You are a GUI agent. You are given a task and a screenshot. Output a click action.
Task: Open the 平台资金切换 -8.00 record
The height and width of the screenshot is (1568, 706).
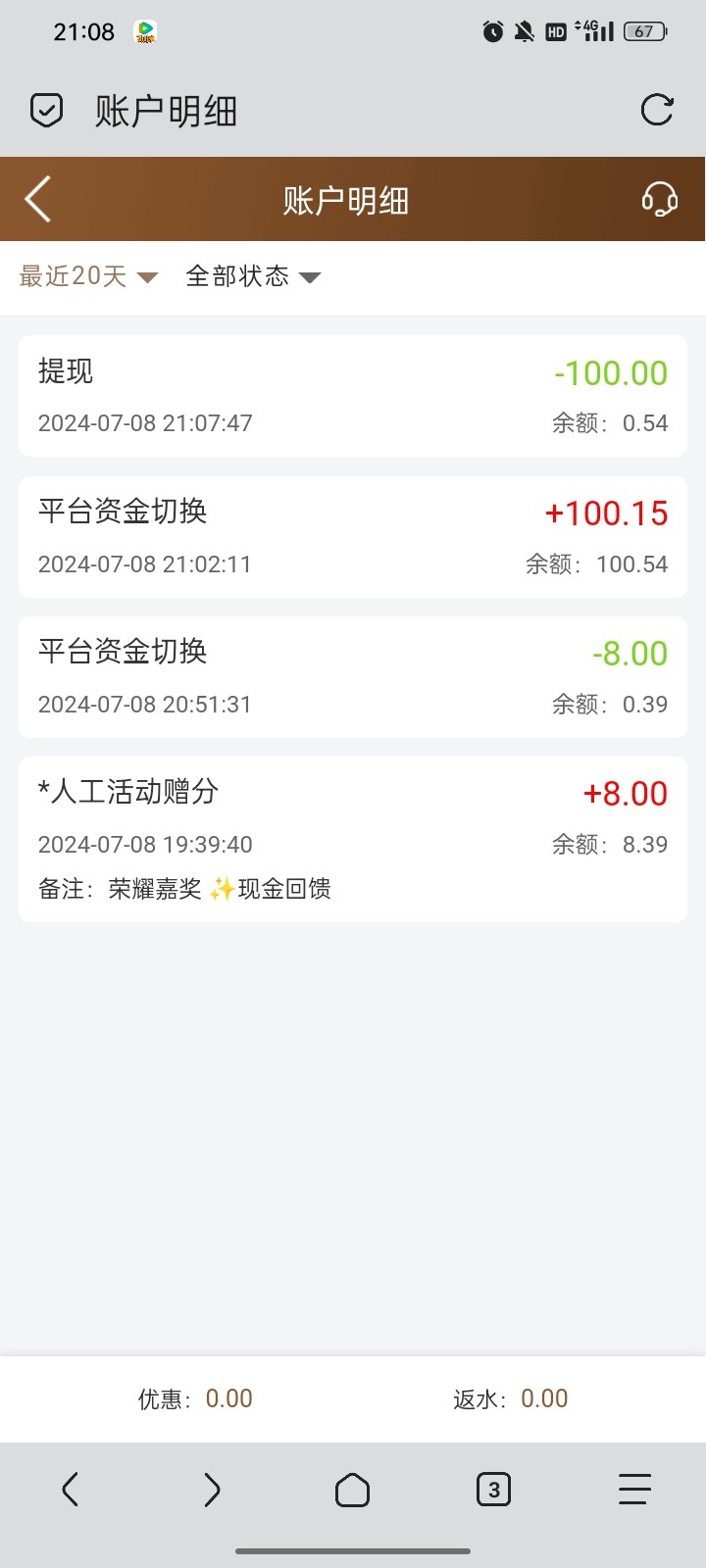[353, 677]
